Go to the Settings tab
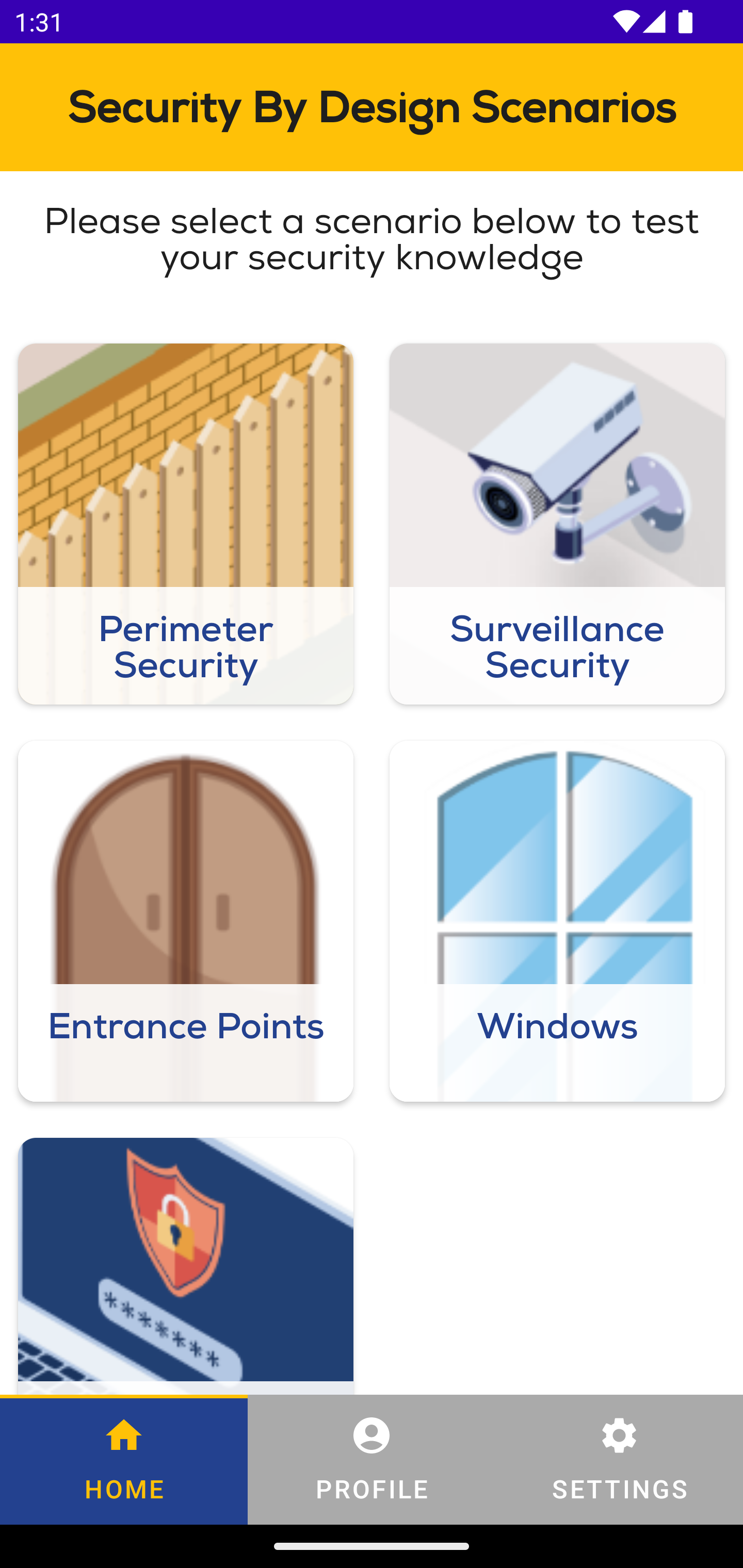Screen dimensions: 743x1568 pos(619,1460)
